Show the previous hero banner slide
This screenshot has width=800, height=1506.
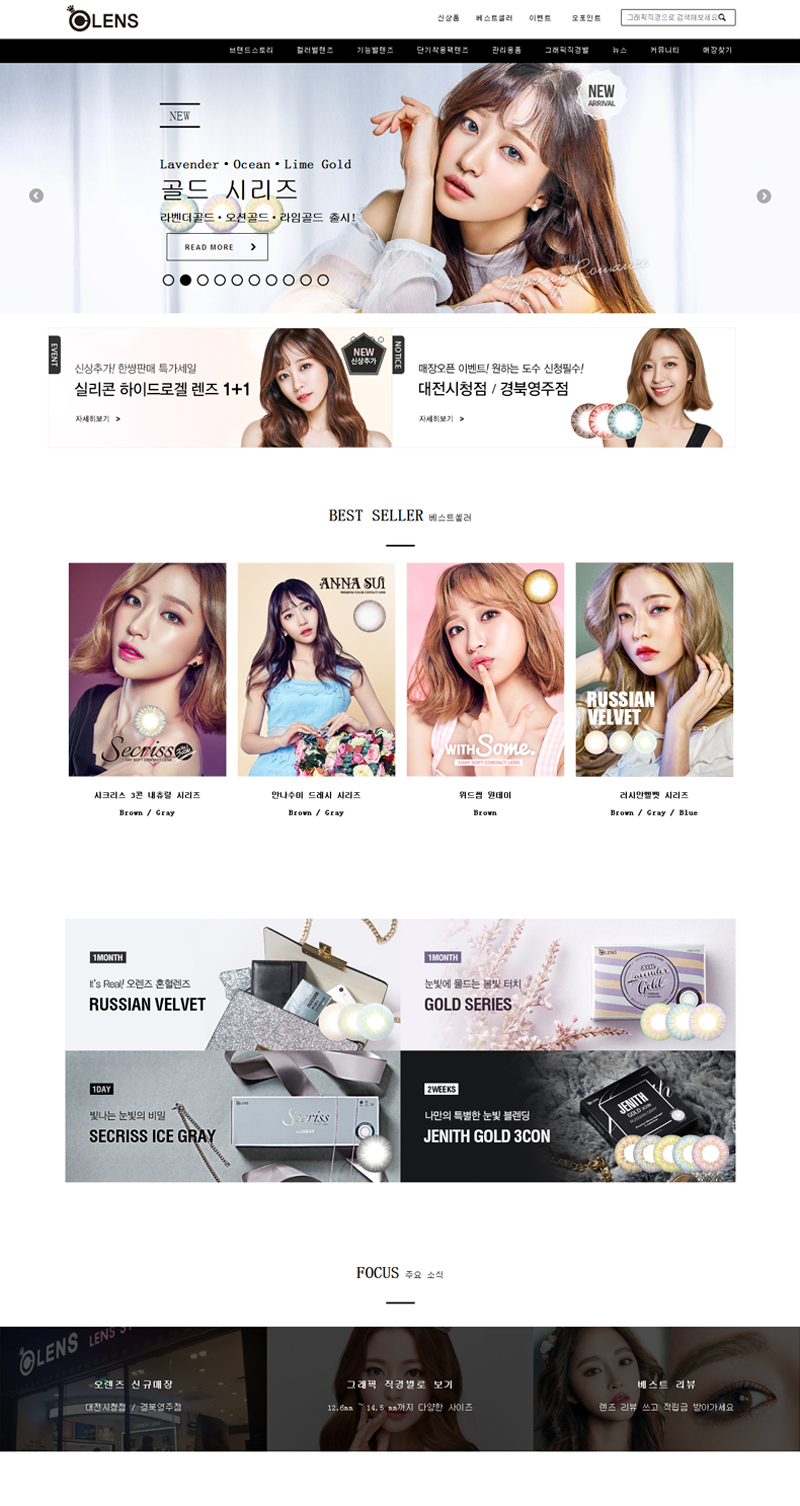[36, 196]
